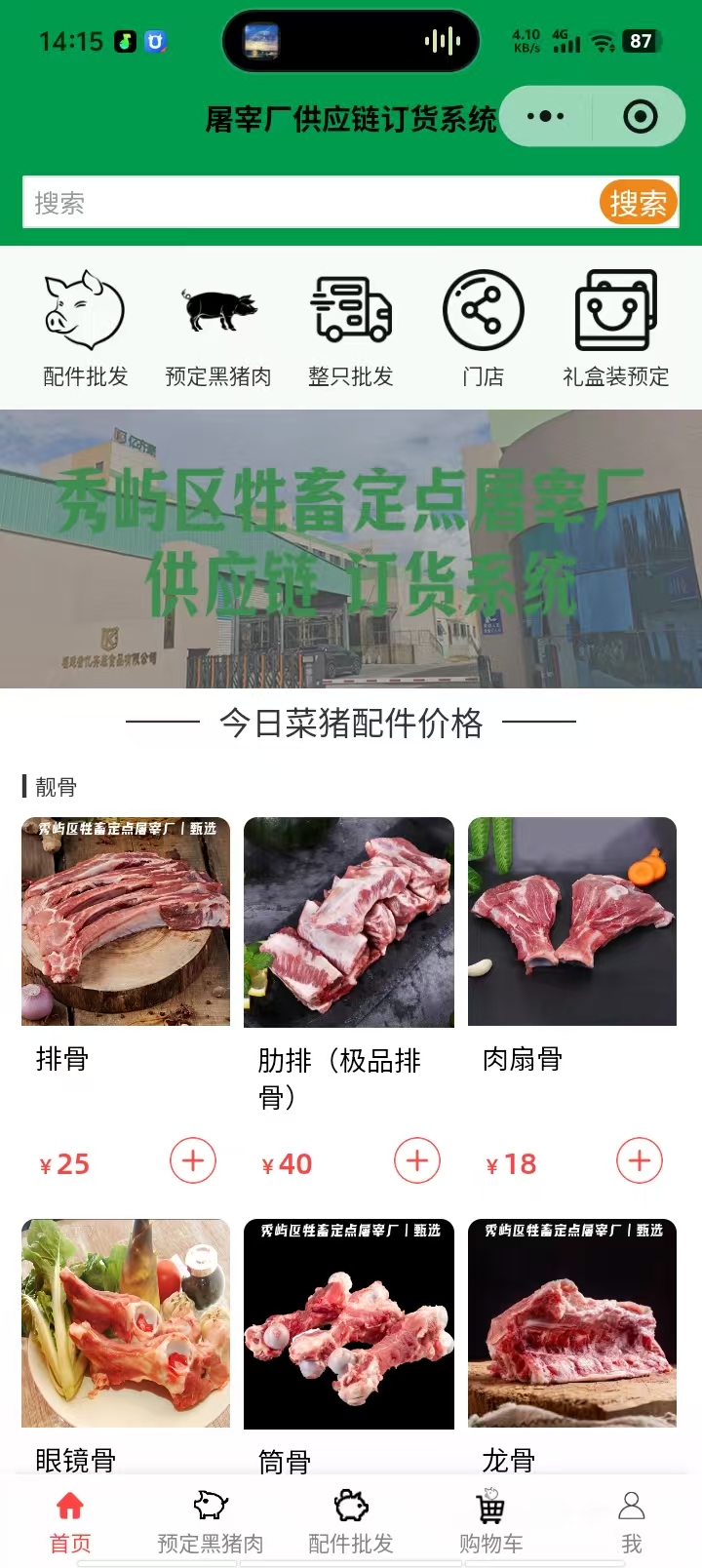This screenshot has width=702, height=1568.
Task: View the 龙骨 product
Action: [572, 1323]
